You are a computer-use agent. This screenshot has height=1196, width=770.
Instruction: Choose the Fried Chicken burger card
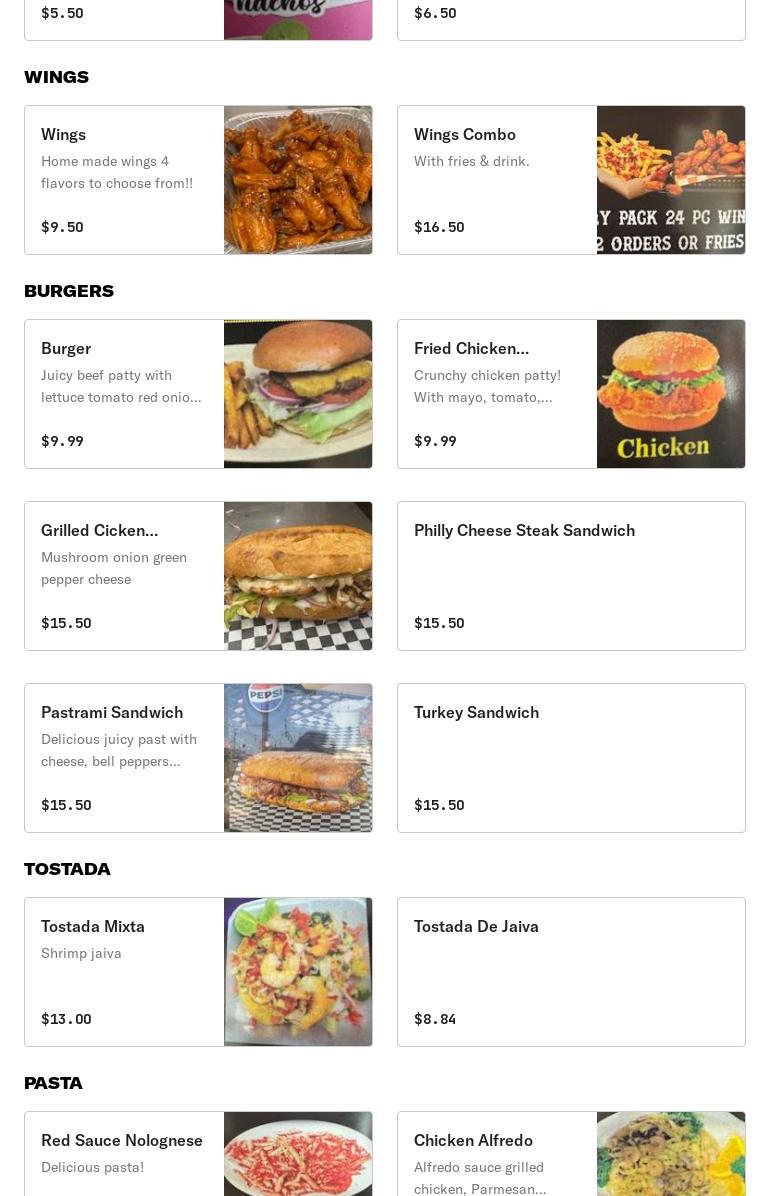pos(571,394)
